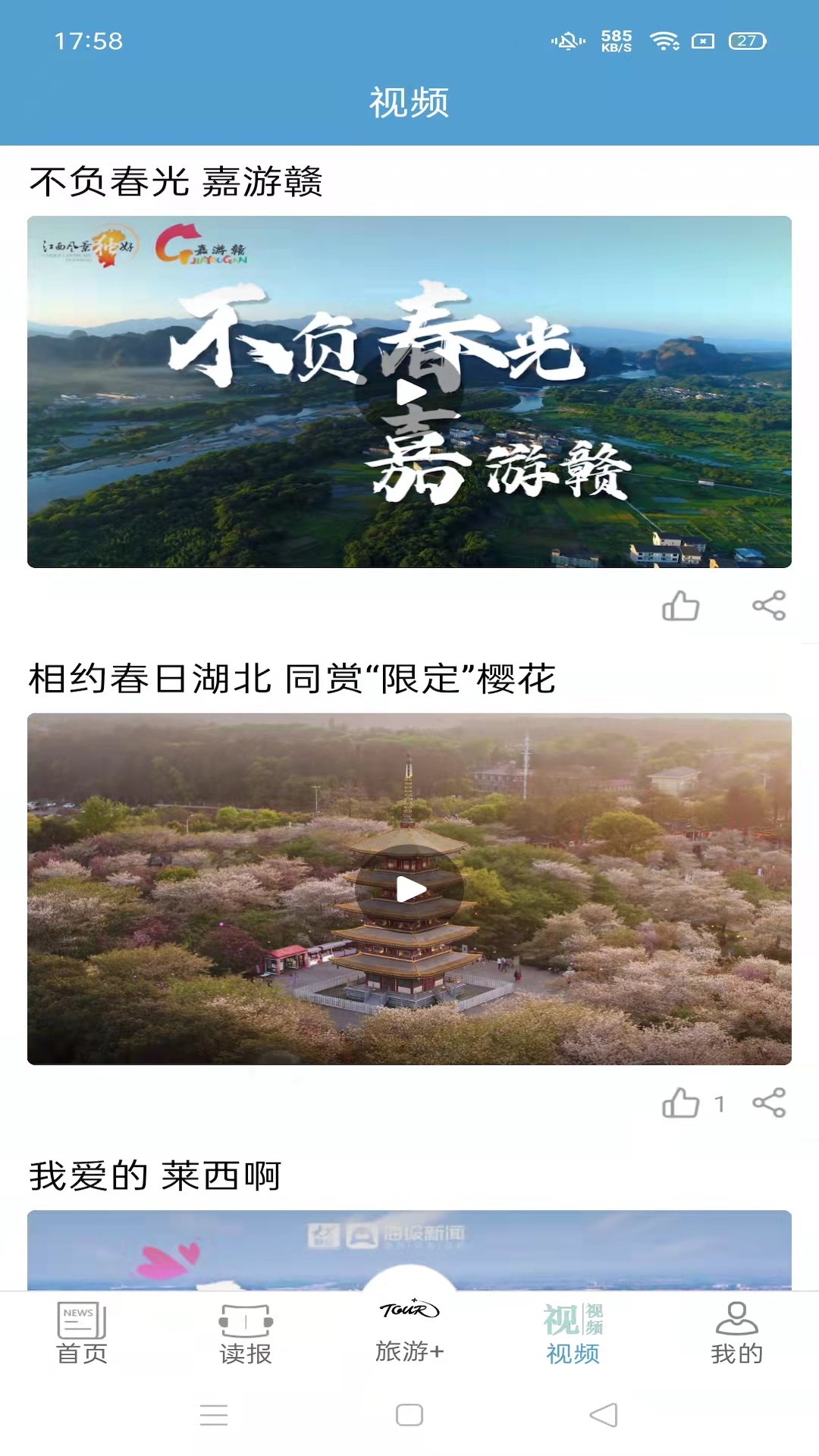Open the 旅游+ tab

tap(409, 1331)
